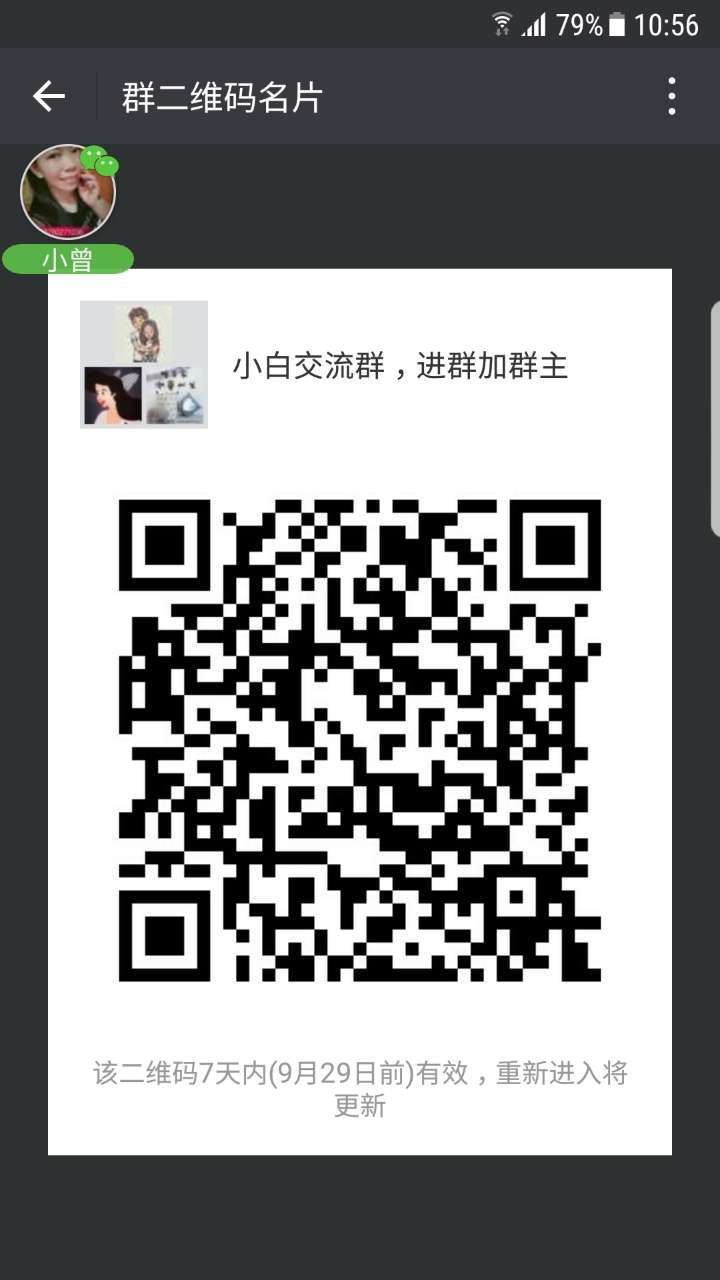Open the overflow menu with three dots

click(x=672, y=97)
